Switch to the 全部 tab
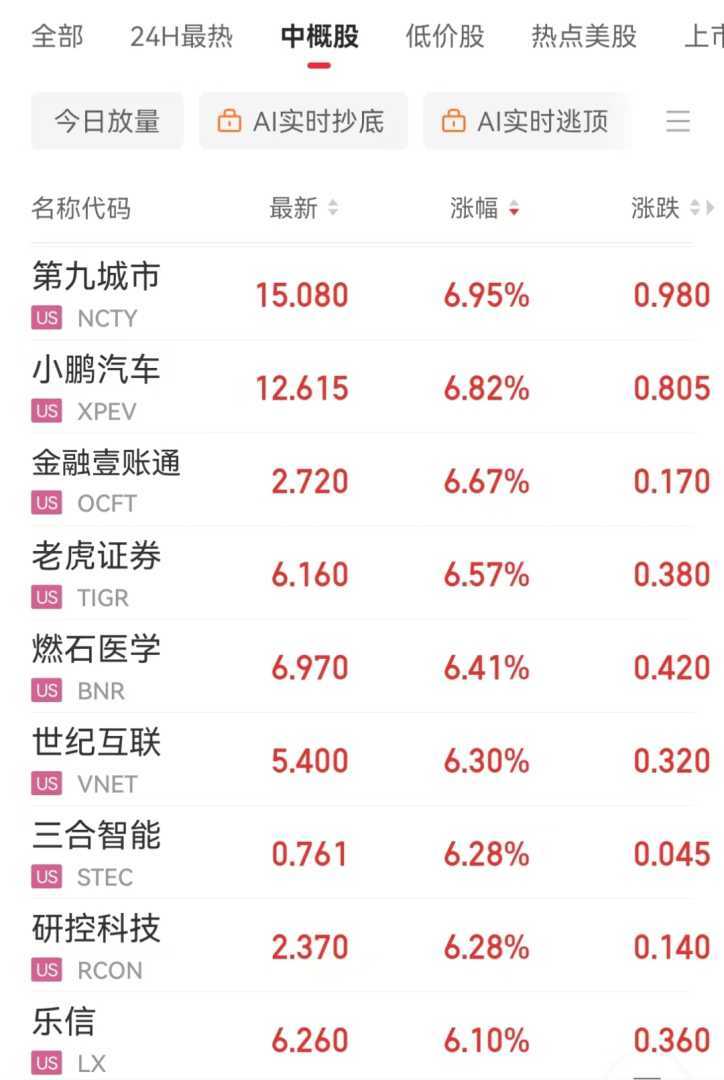Viewport: 724px width, 1080px height. (58, 37)
